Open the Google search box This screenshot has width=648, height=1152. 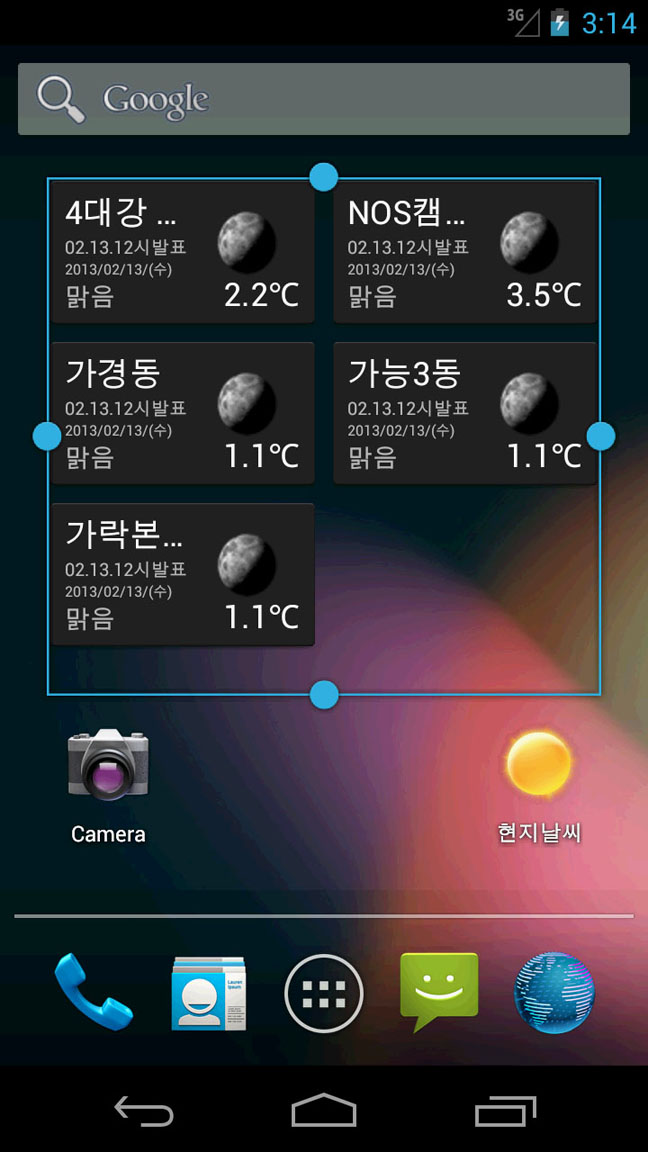323,98
